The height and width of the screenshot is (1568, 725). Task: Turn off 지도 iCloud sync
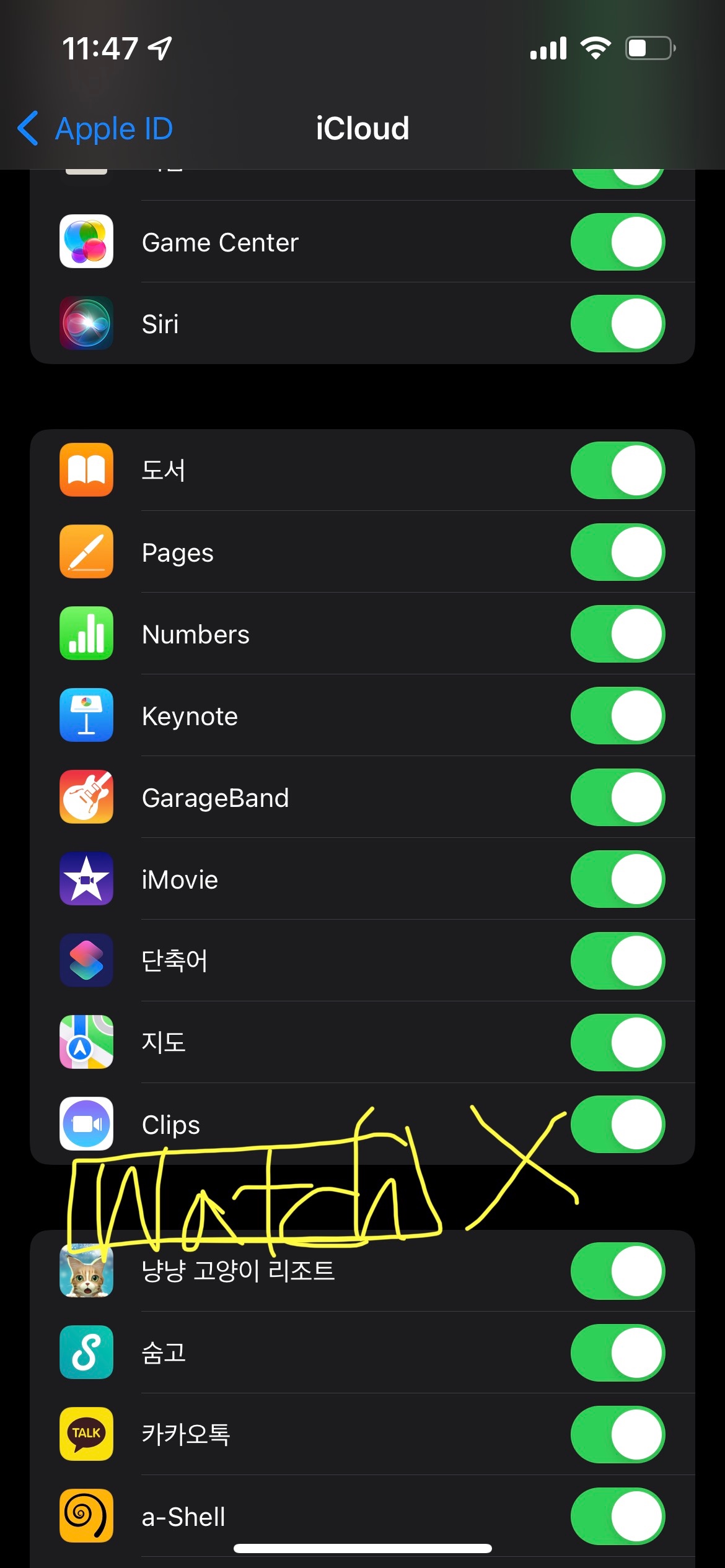pyautogui.click(x=617, y=1043)
